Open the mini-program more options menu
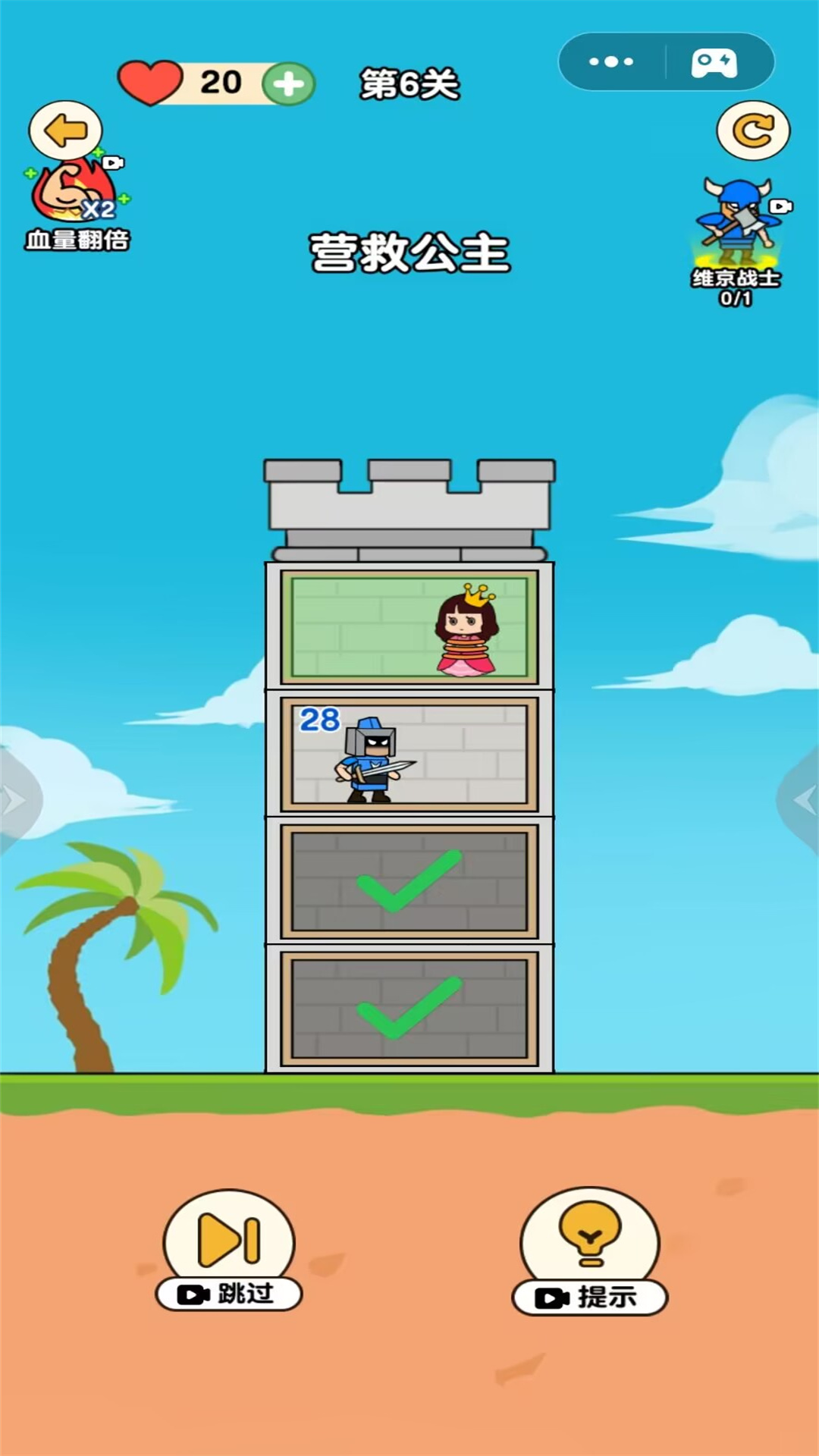Screen dimensions: 819x1456 611,61
